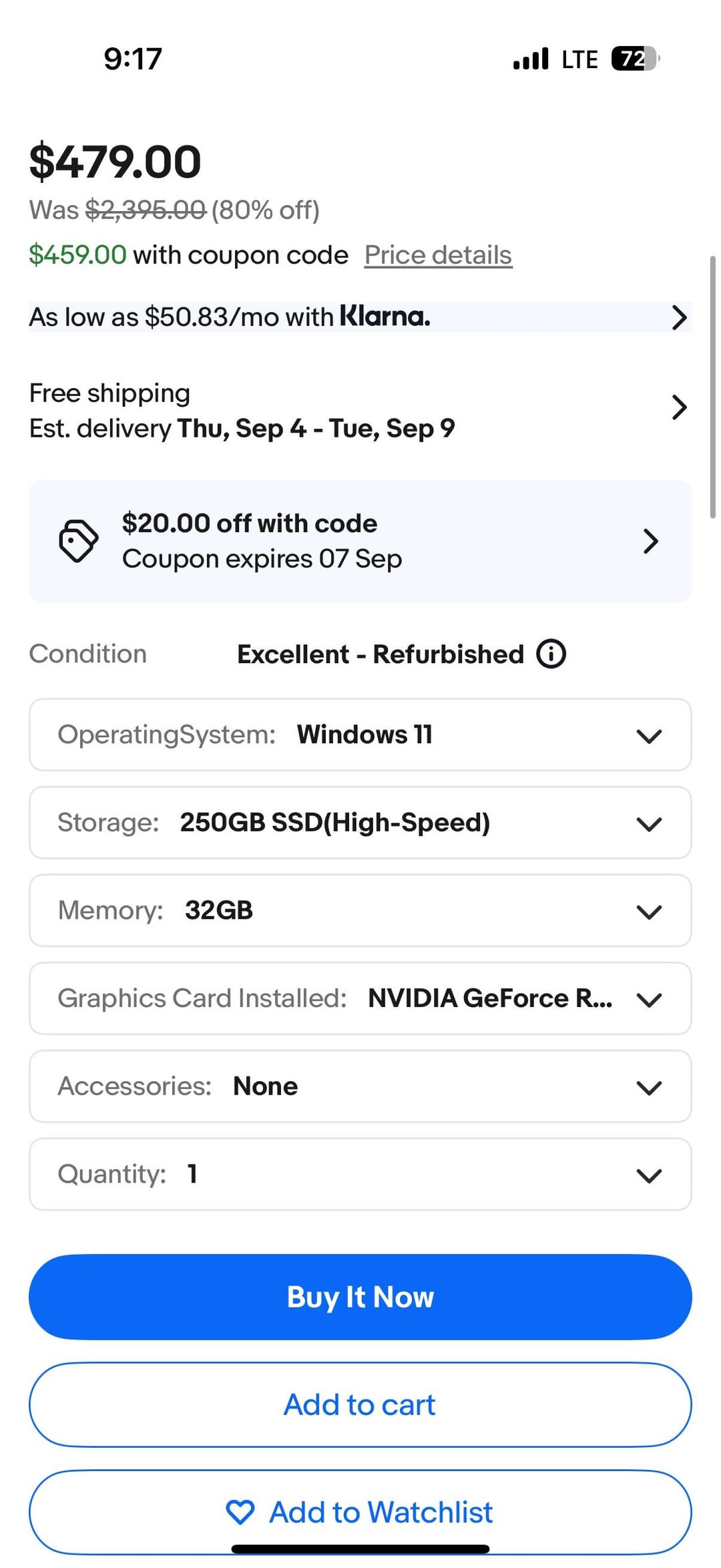Tap the Buy It Now button

pyautogui.click(x=360, y=1297)
